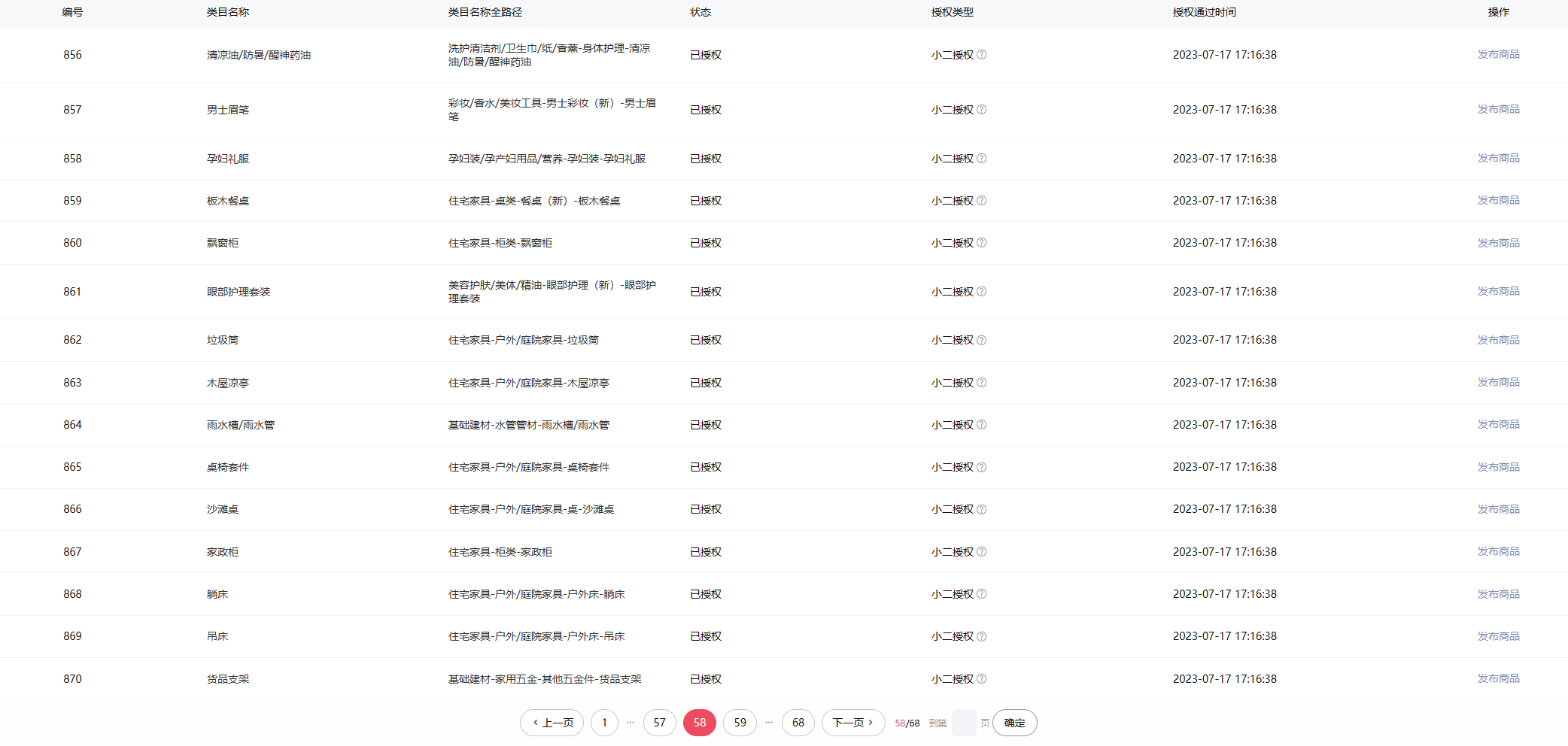Image resolution: width=1568 pixels, height=746 pixels.
Task: Select 发布商品 in the 板木餐桌 row
Action: [1498, 200]
